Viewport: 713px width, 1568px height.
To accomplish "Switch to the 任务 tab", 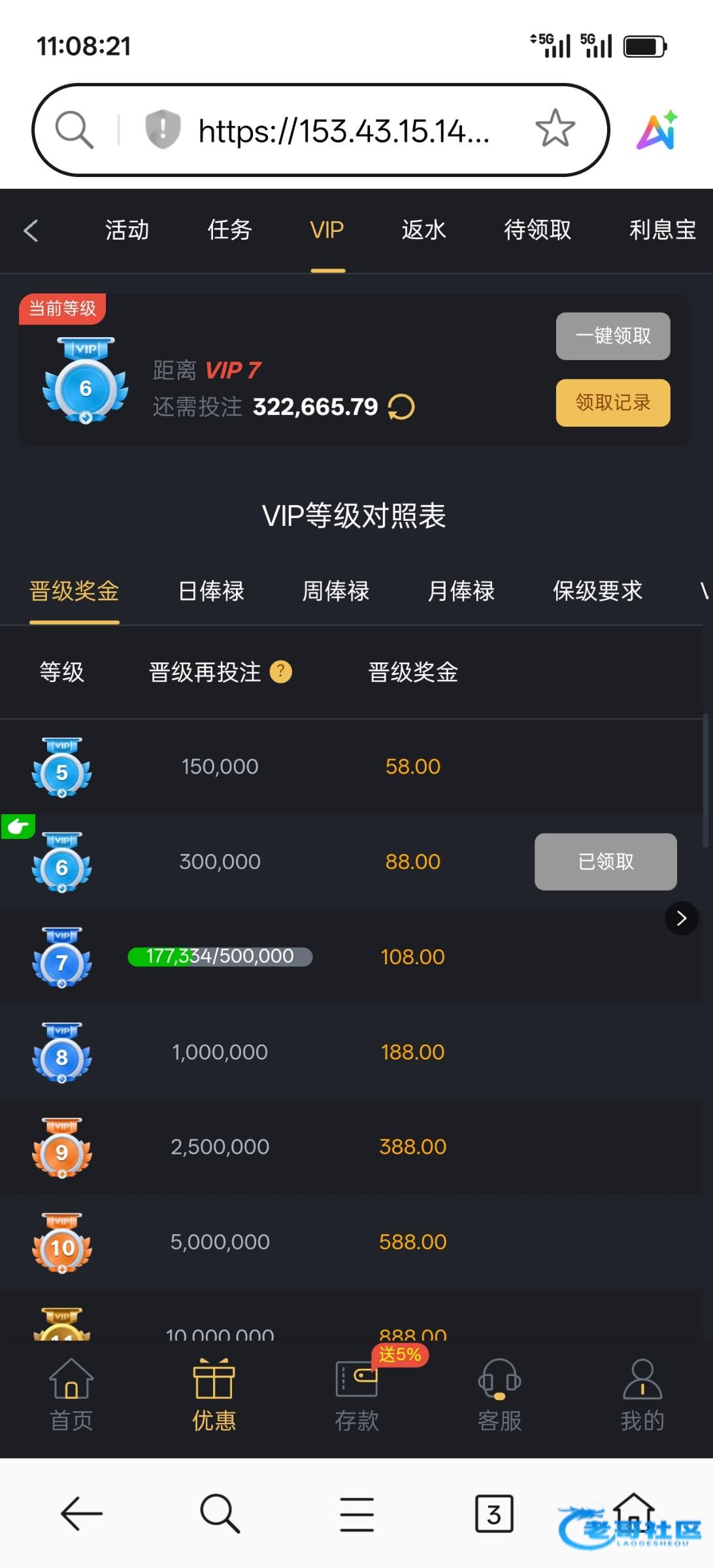I will point(229,230).
